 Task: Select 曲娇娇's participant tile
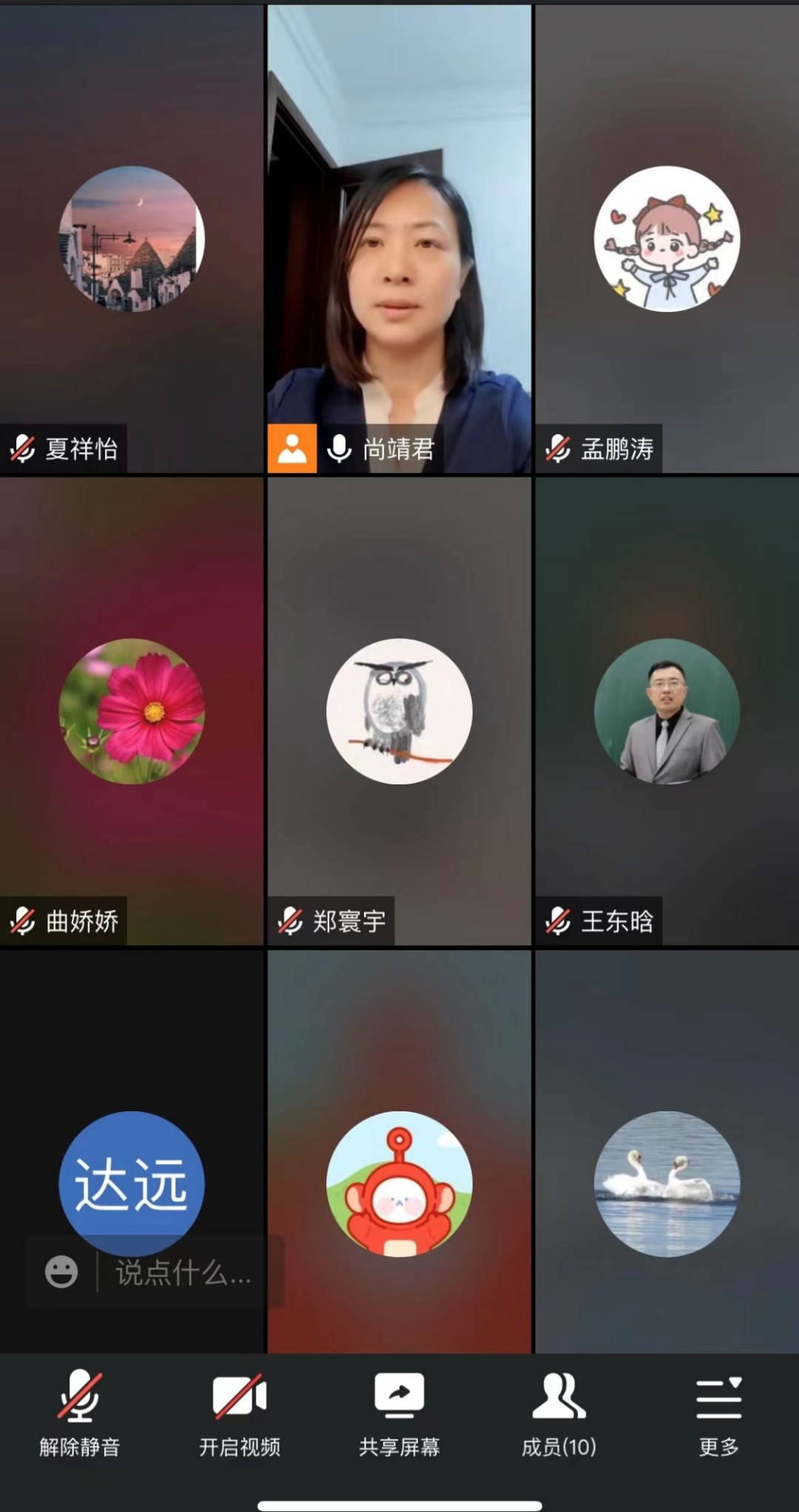(132, 711)
